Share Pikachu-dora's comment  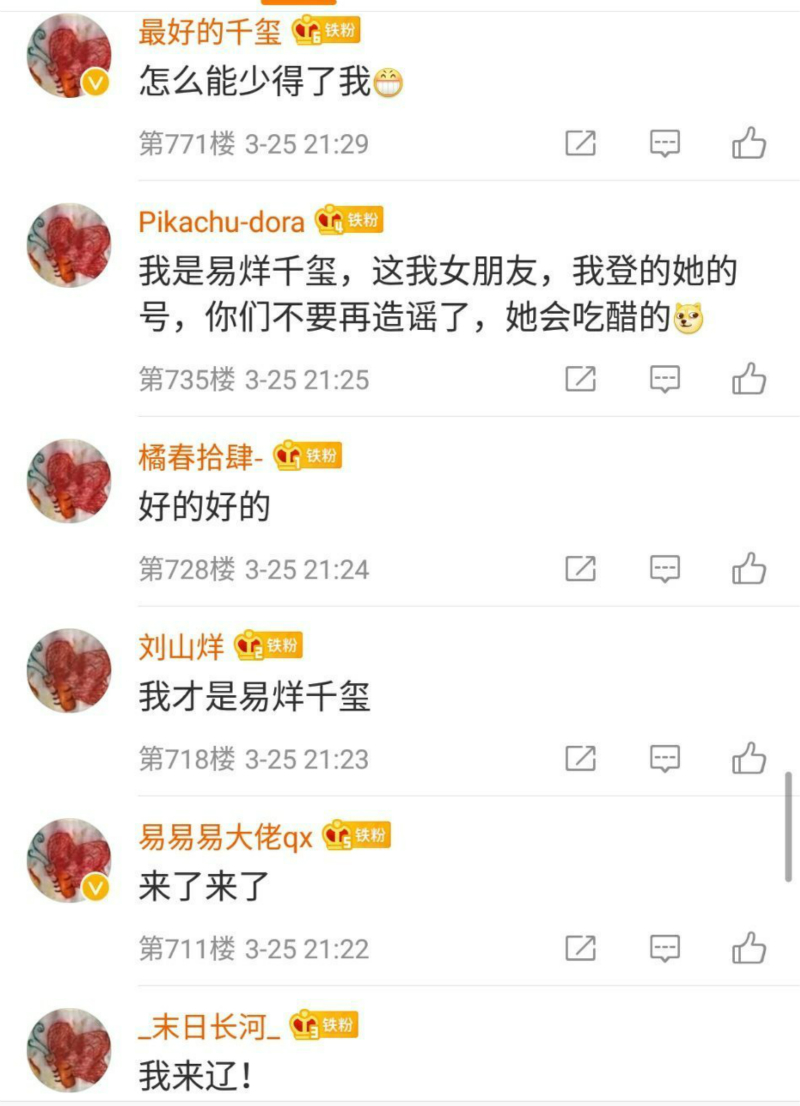pos(581,380)
